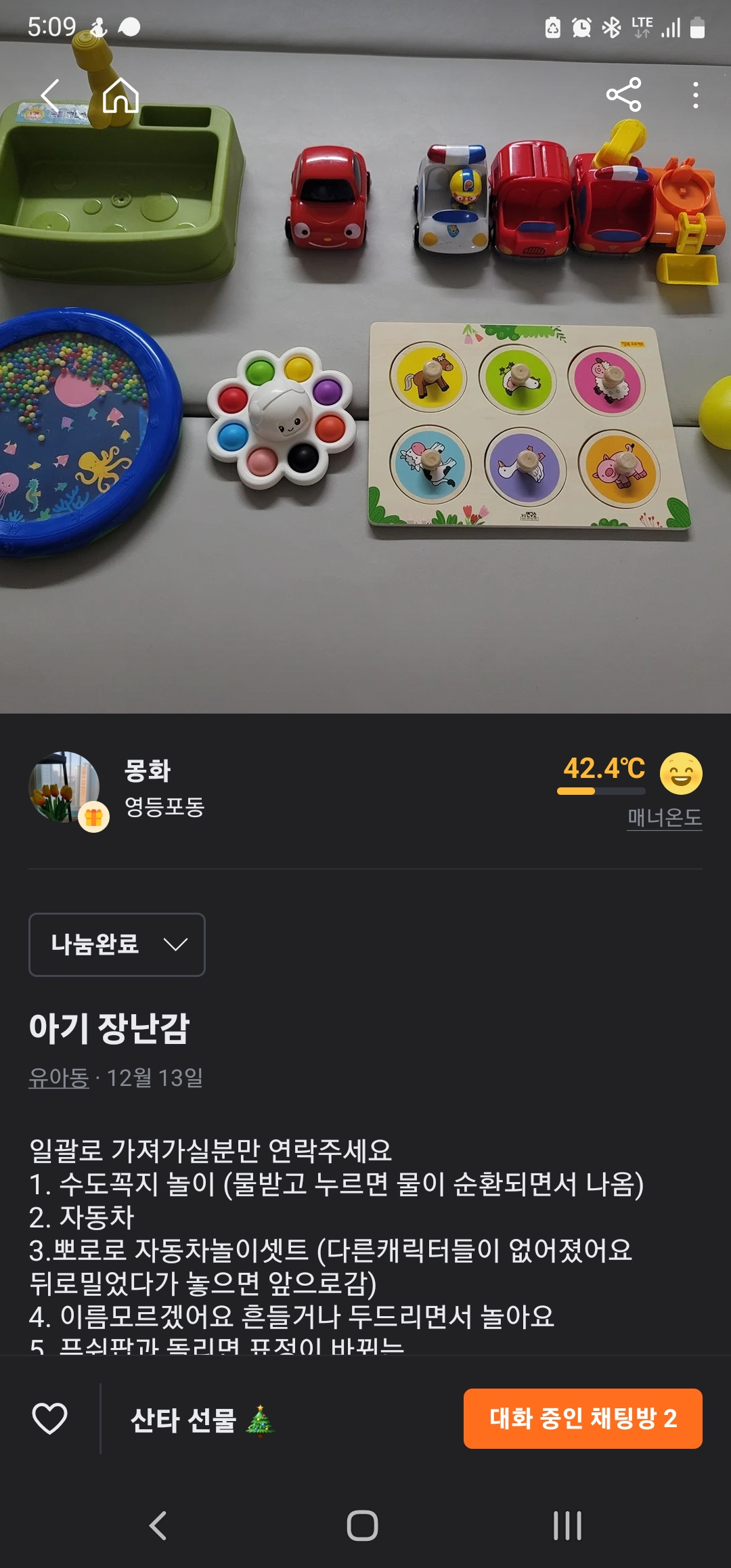This screenshot has height=1568, width=731.
Task: Share this listing
Action: coord(623,95)
